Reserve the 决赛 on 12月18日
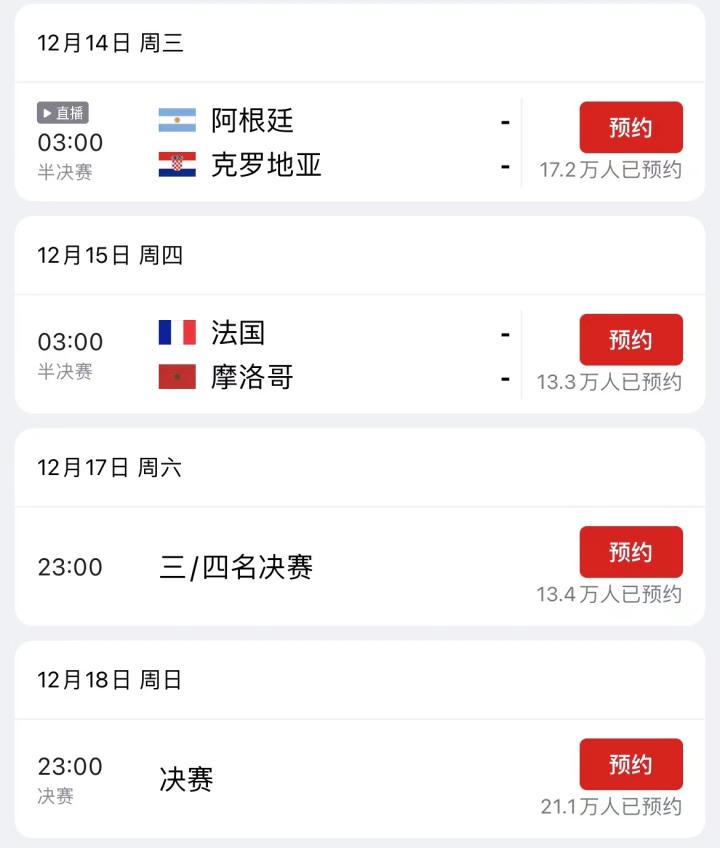This screenshot has height=848, width=720. pos(631,765)
